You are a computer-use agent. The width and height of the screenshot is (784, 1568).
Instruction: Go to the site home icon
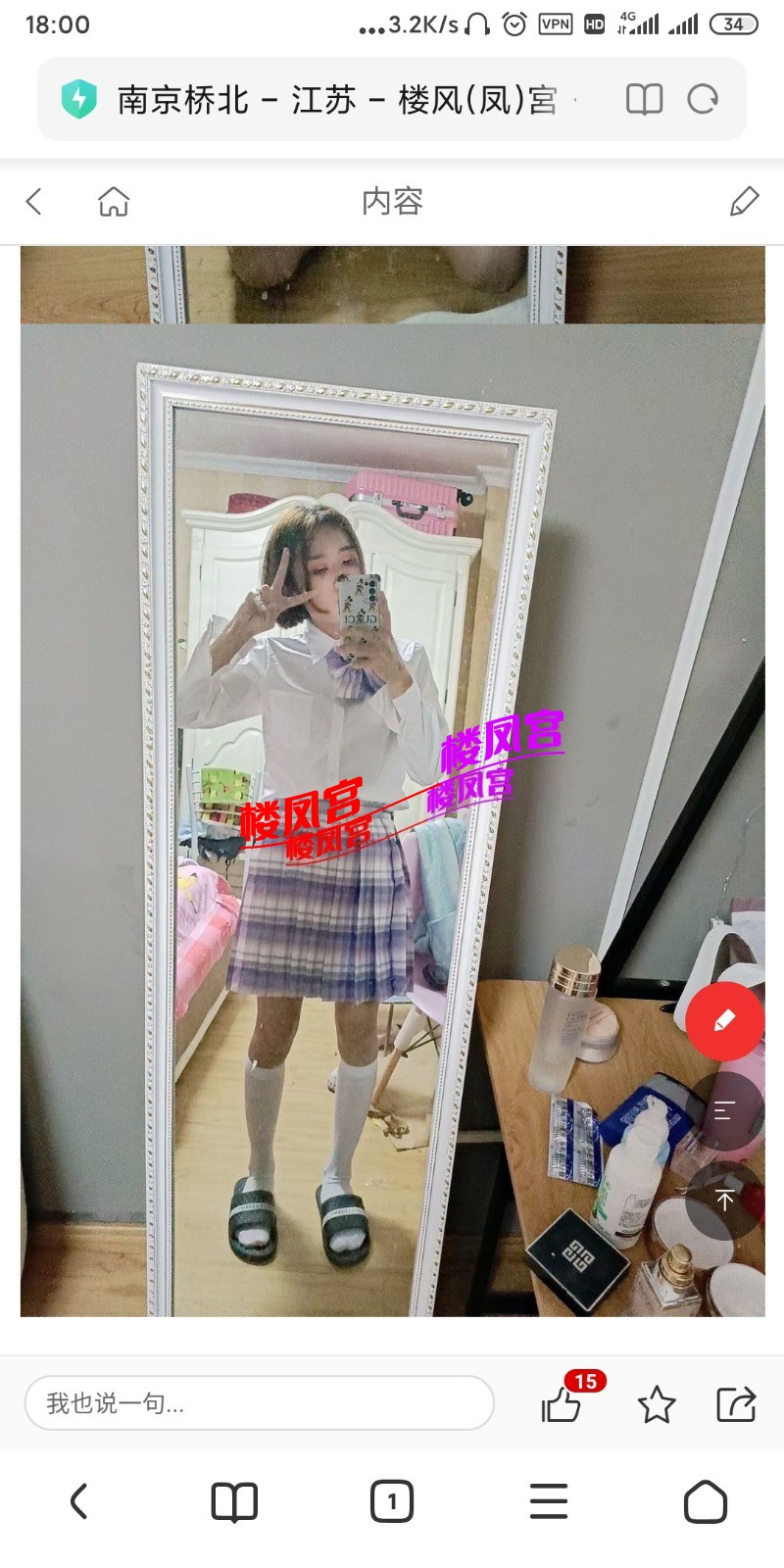click(x=114, y=202)
